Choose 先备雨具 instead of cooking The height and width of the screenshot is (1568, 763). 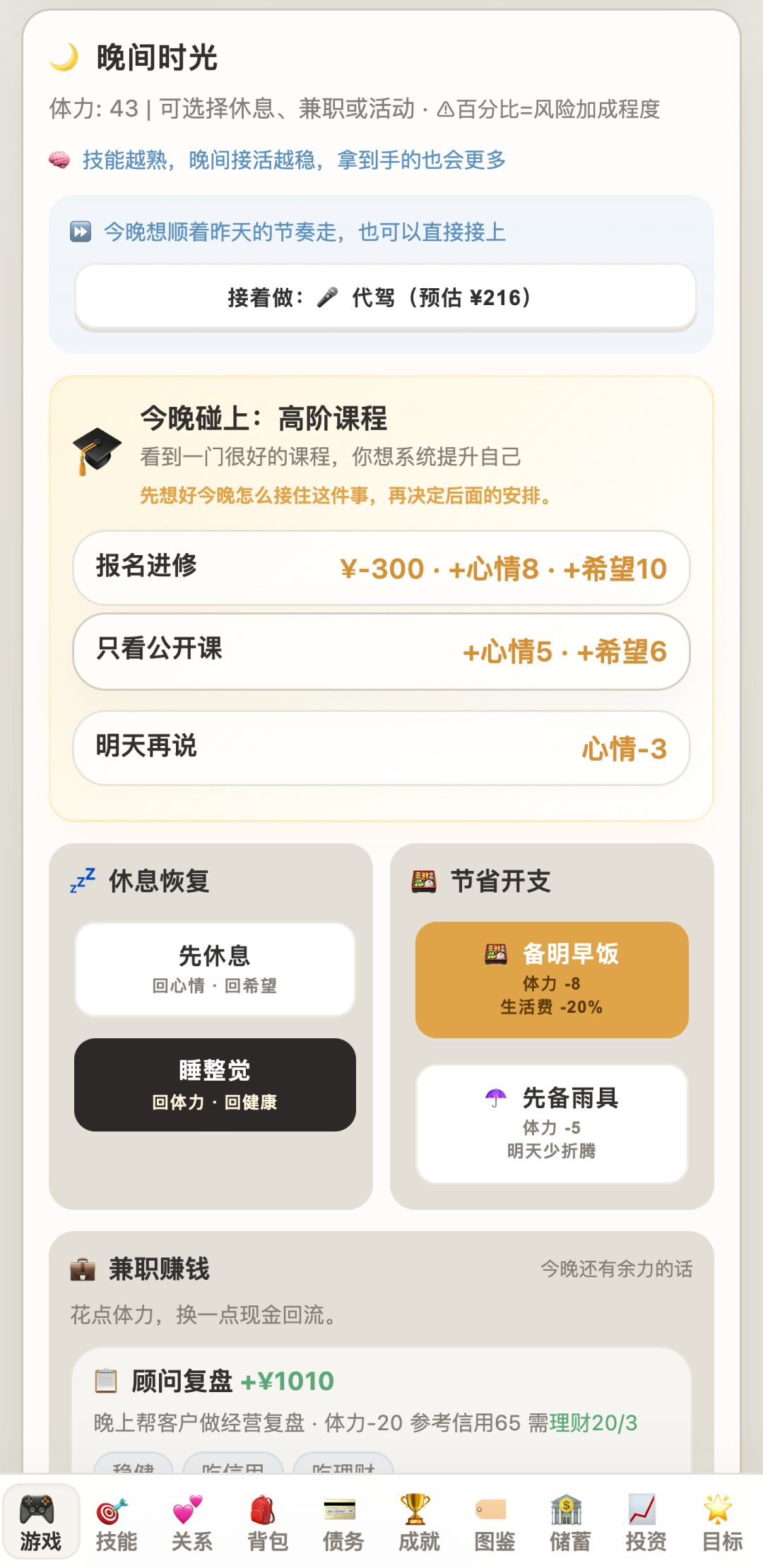coord(551,1123)
